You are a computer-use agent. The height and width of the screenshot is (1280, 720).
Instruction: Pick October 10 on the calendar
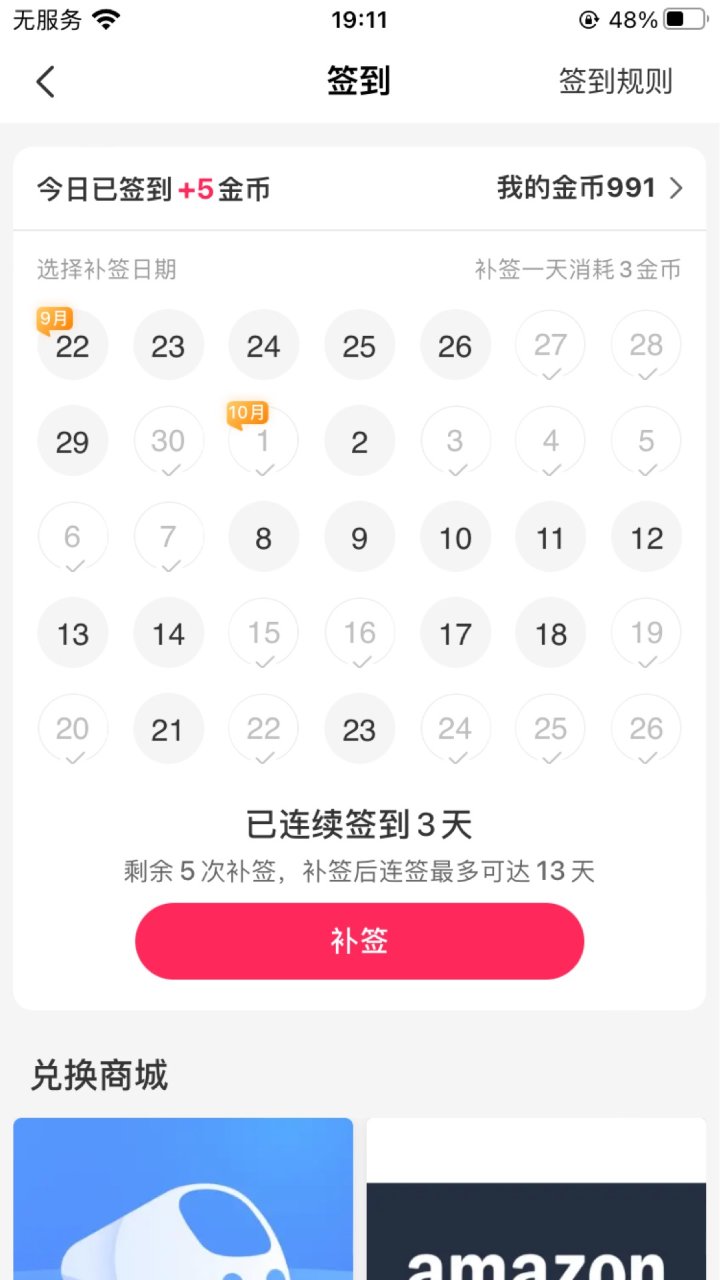[455, 538]
